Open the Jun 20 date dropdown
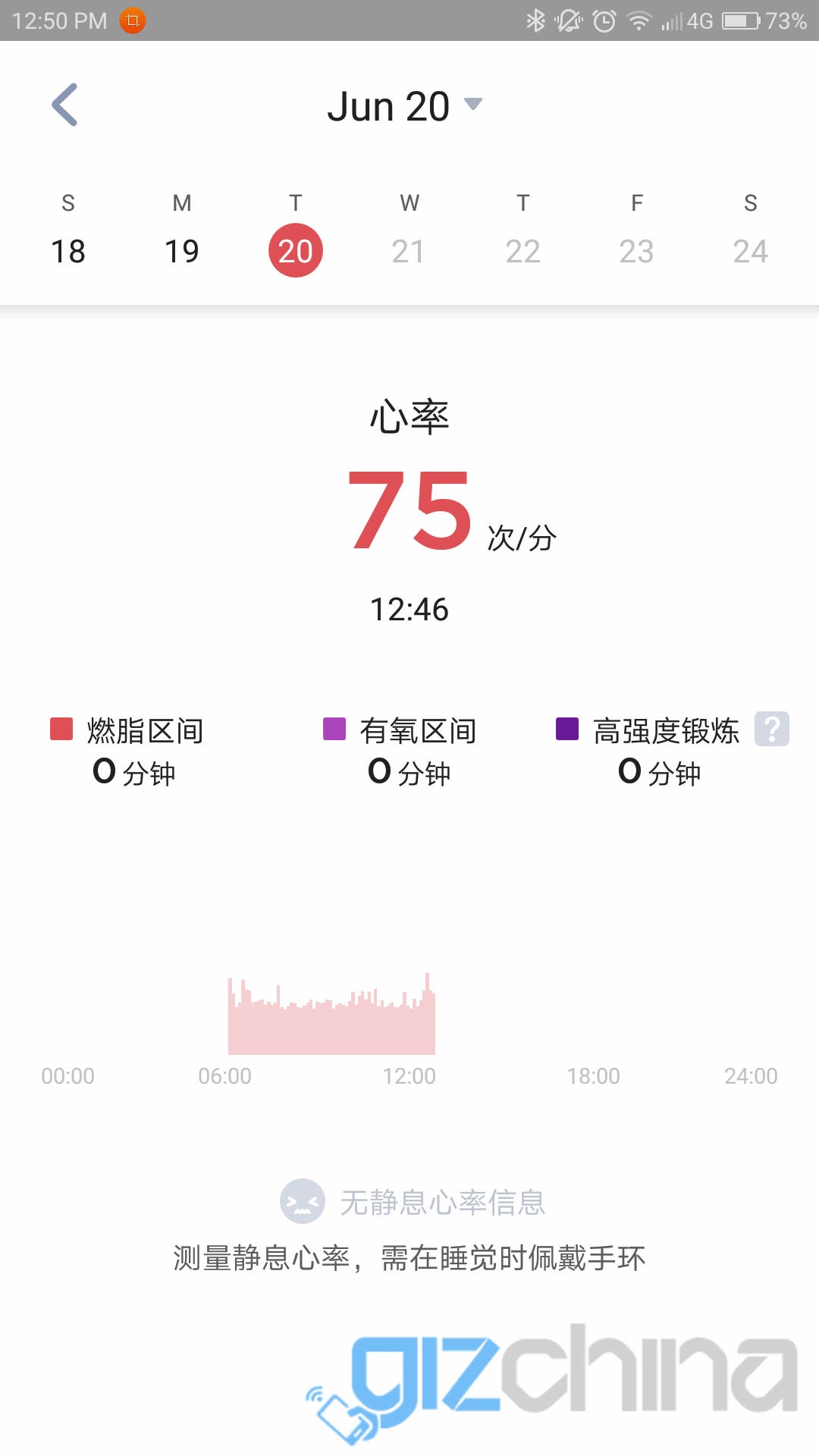This screenshot has width=819, height=1456. (x=405, y=105)
